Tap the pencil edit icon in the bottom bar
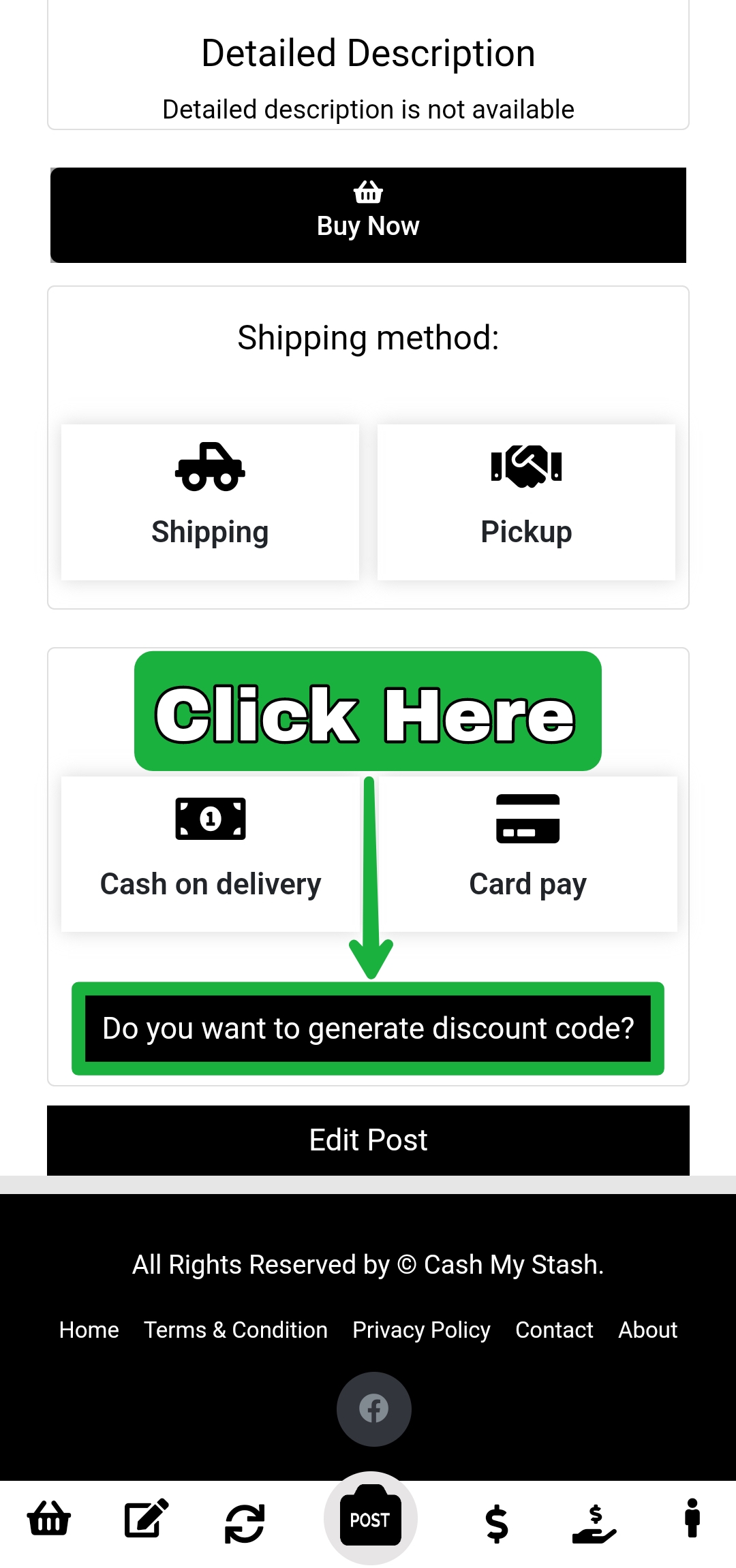Image resolution: width=736 pixels, height=1568 pixels. click(x=146, y=1518)
